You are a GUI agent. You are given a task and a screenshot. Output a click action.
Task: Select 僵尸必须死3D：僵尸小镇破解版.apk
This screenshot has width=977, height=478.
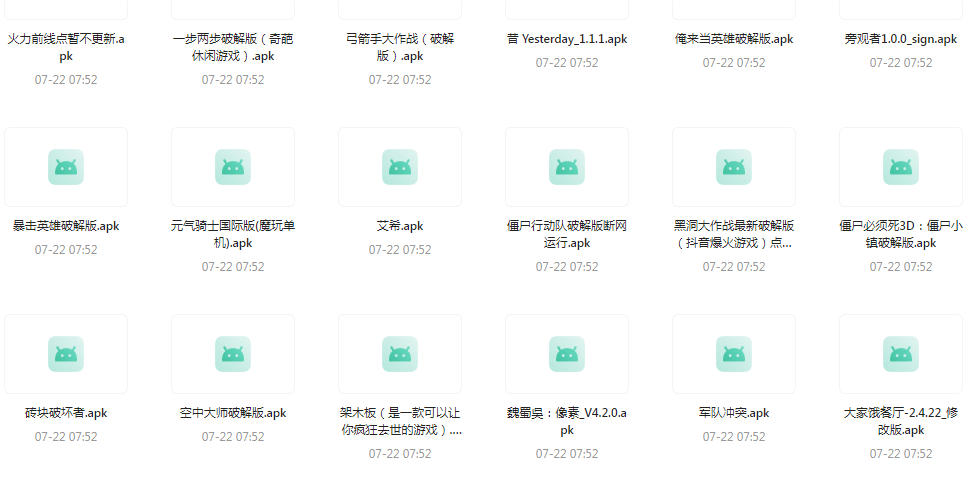click(901, 167)
